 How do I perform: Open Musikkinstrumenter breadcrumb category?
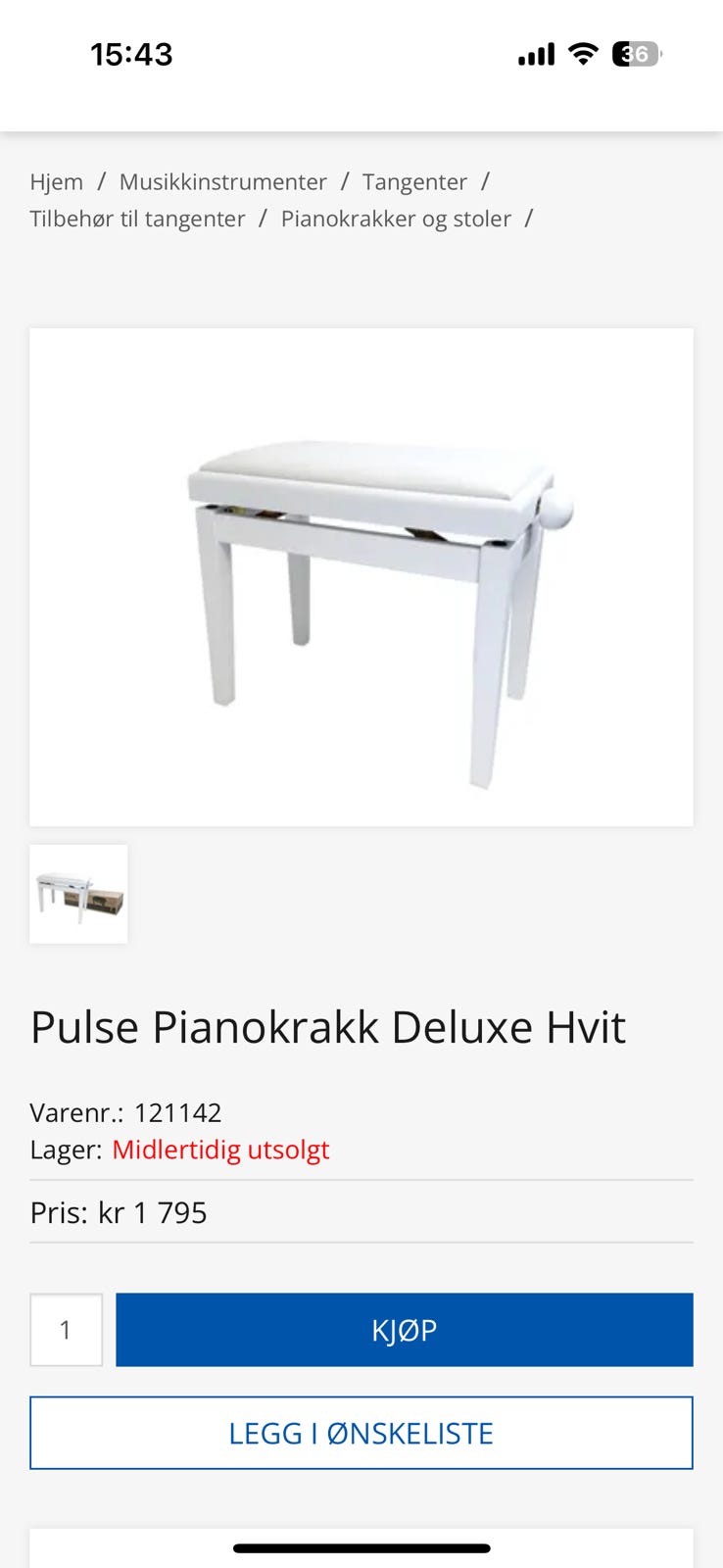click(222, 182)
